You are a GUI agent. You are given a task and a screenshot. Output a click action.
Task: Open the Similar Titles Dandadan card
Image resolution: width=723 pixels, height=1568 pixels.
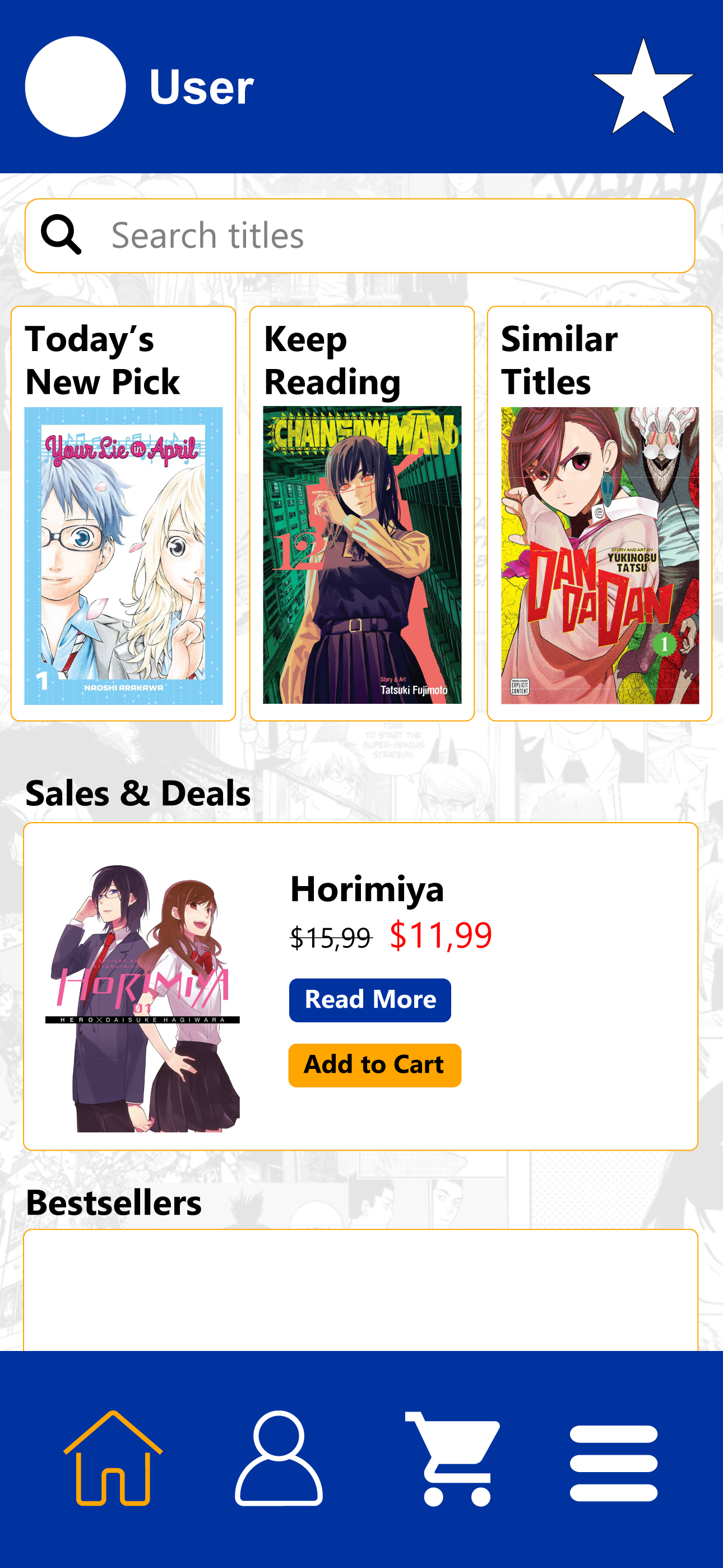pyautogui.click(x=600, y=514)
